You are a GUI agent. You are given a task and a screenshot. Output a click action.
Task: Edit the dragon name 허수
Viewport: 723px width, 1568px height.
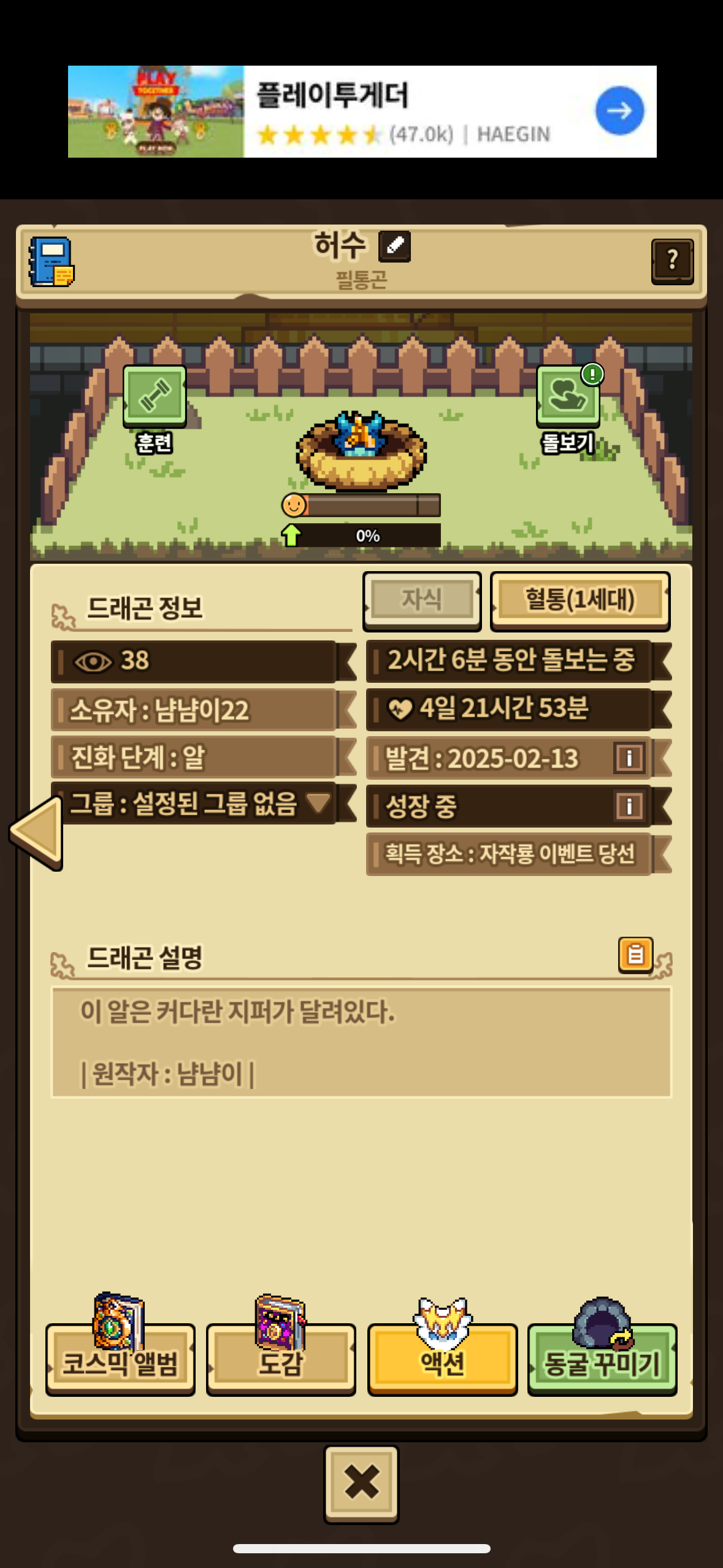click(x=394, y=247)
